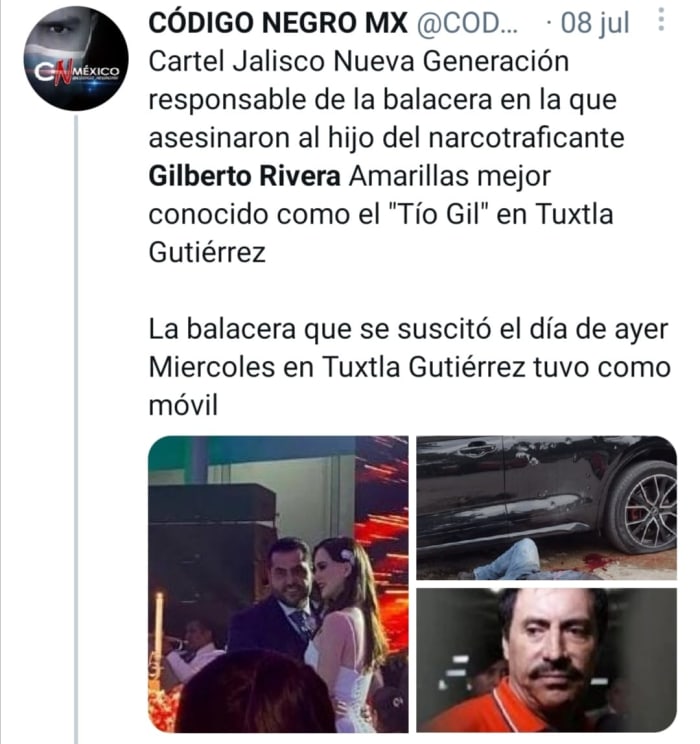This screenshot has width=700, height=744.
Task: Open CÓDIGO NEGRO MX profile avatar
Action: click(x=76, y=59)
